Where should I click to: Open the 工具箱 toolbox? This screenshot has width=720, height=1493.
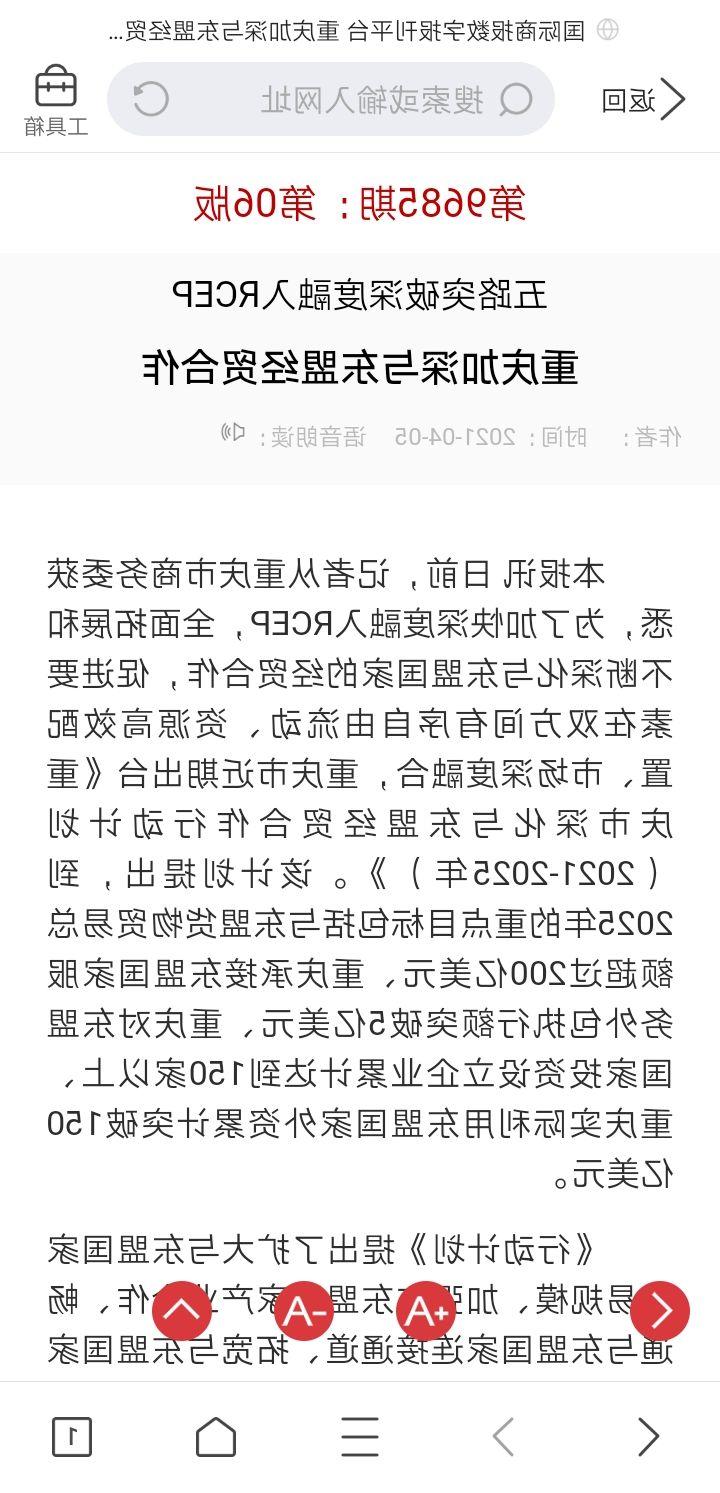tap(56, 100)
